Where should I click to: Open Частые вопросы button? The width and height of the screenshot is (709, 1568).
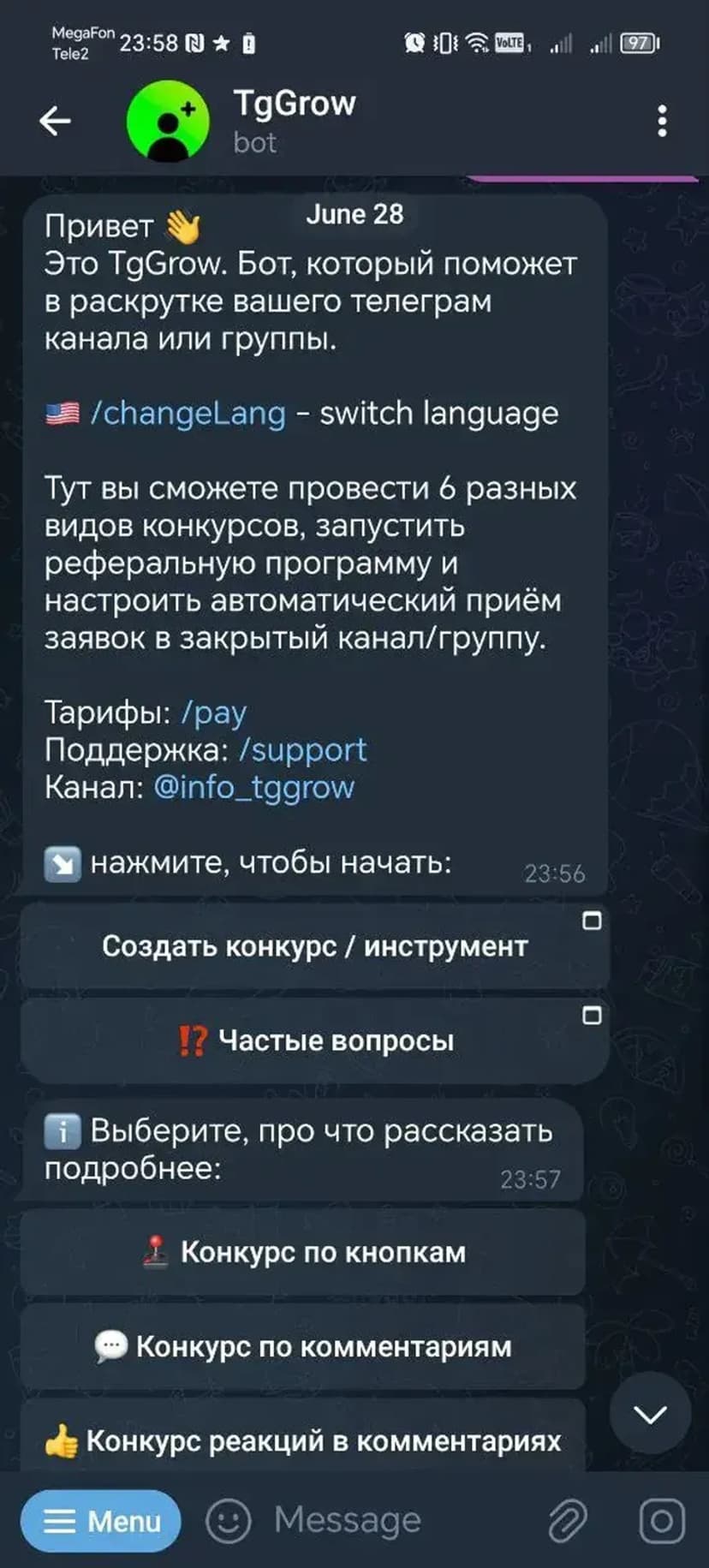click(x=314, y=1040)
